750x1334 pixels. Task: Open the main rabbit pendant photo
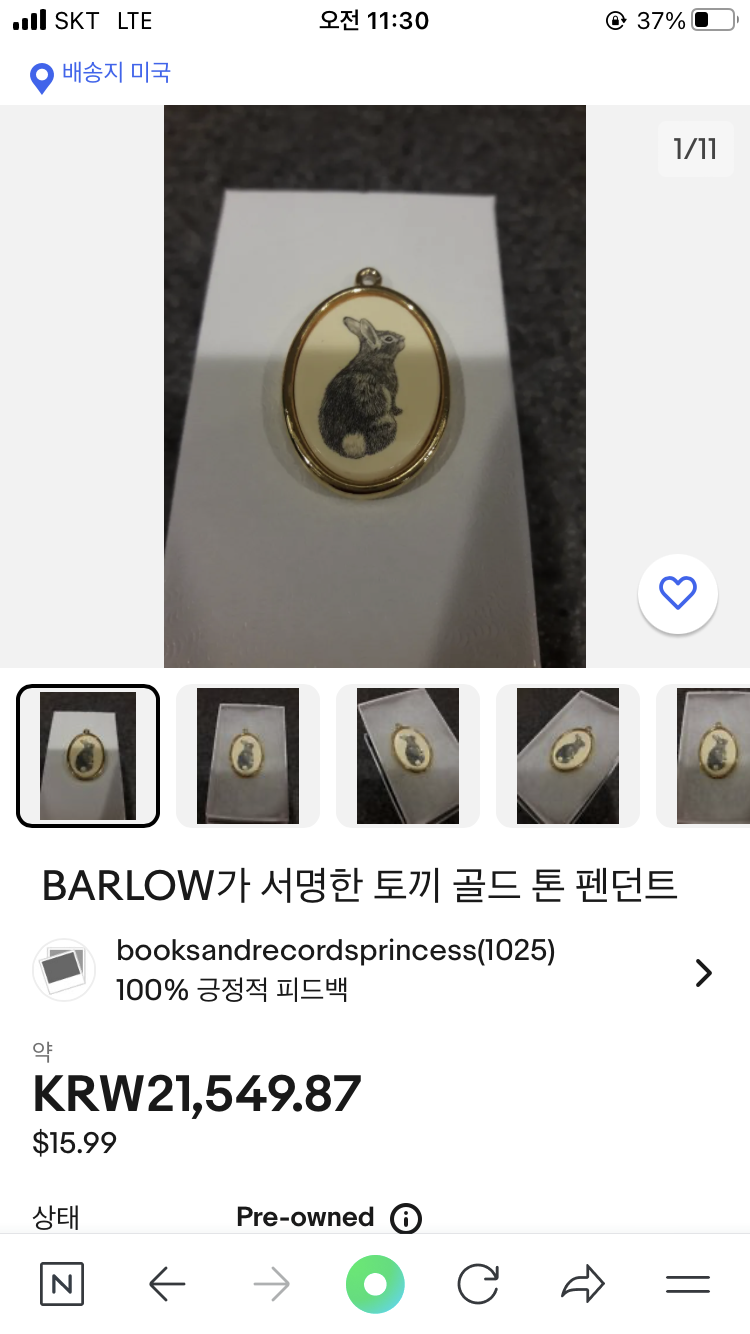pos(374,386)
